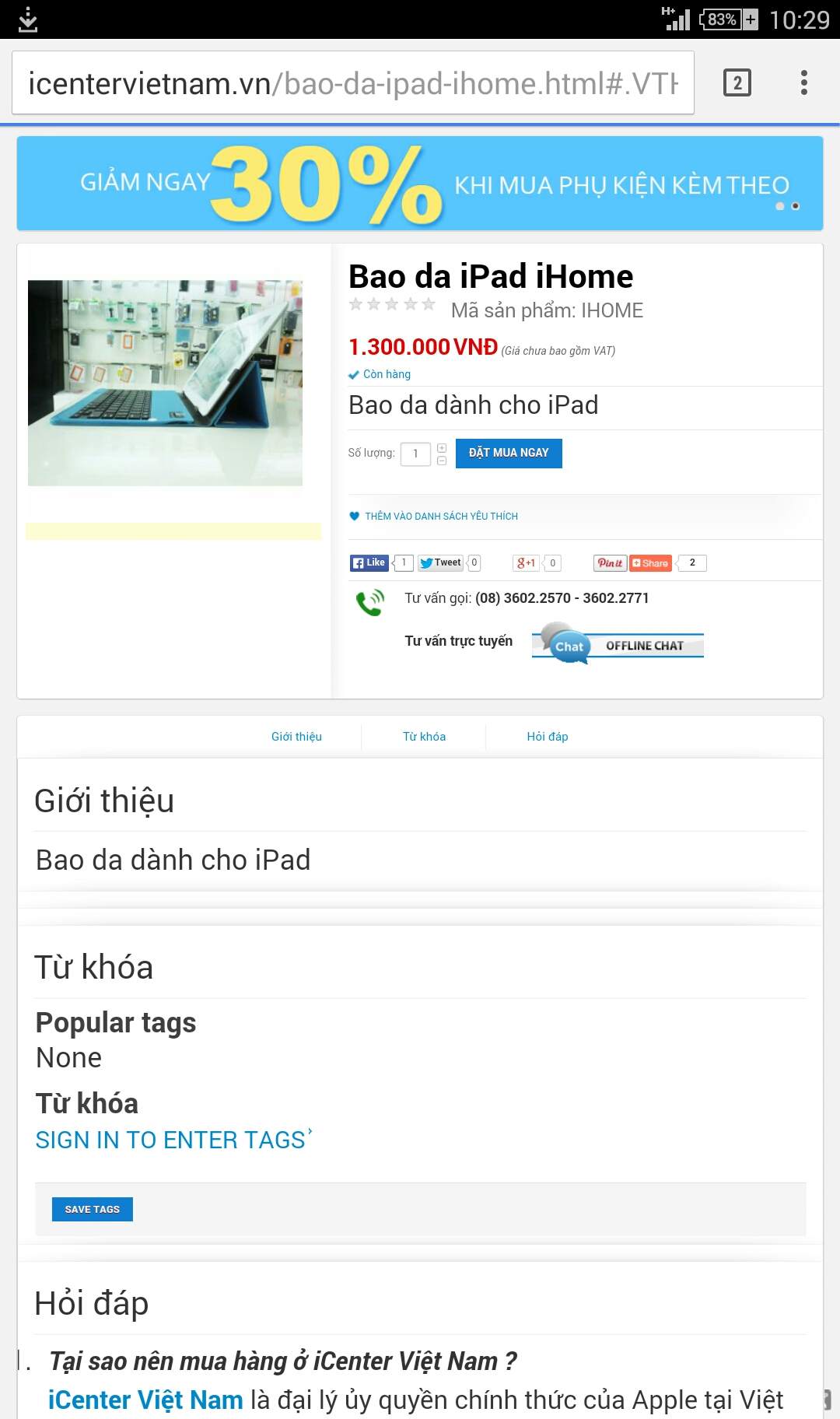
Task: Open the 30% discount banner
Action: [x=420, y=184]
